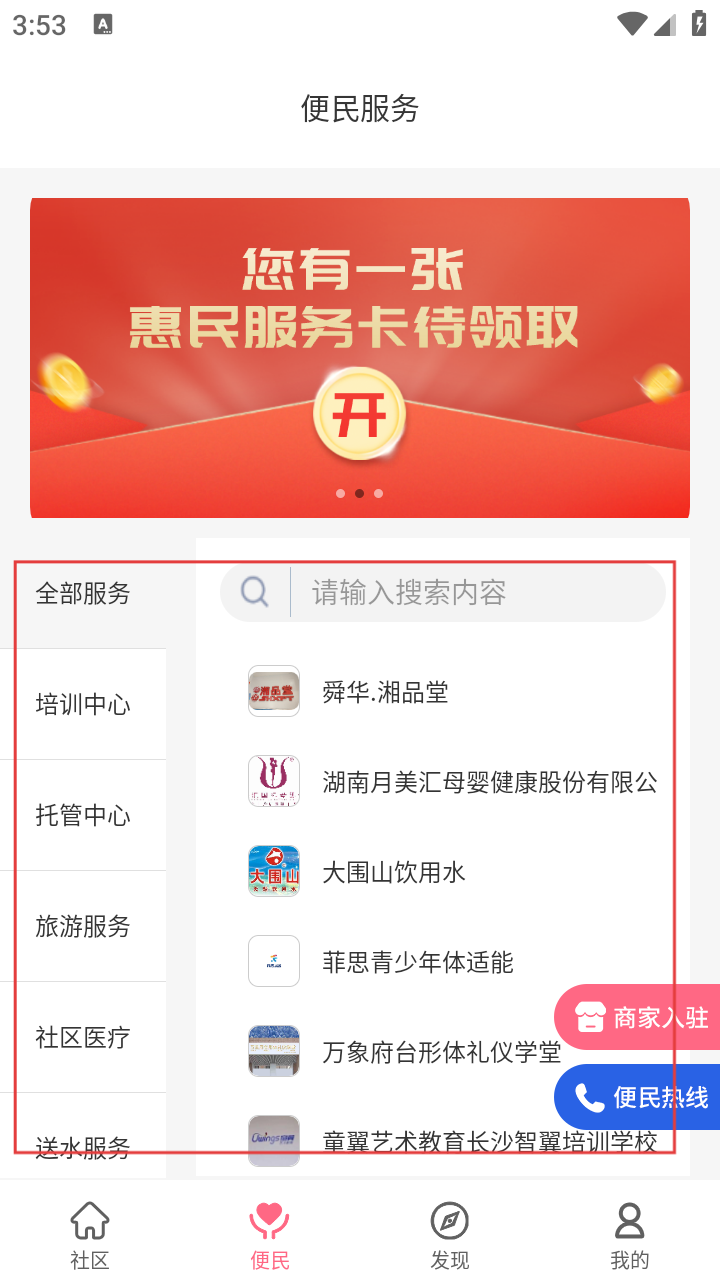Select the 社区医疗 category
The height and width of the screenshot is (1280, 720).
83,1037
